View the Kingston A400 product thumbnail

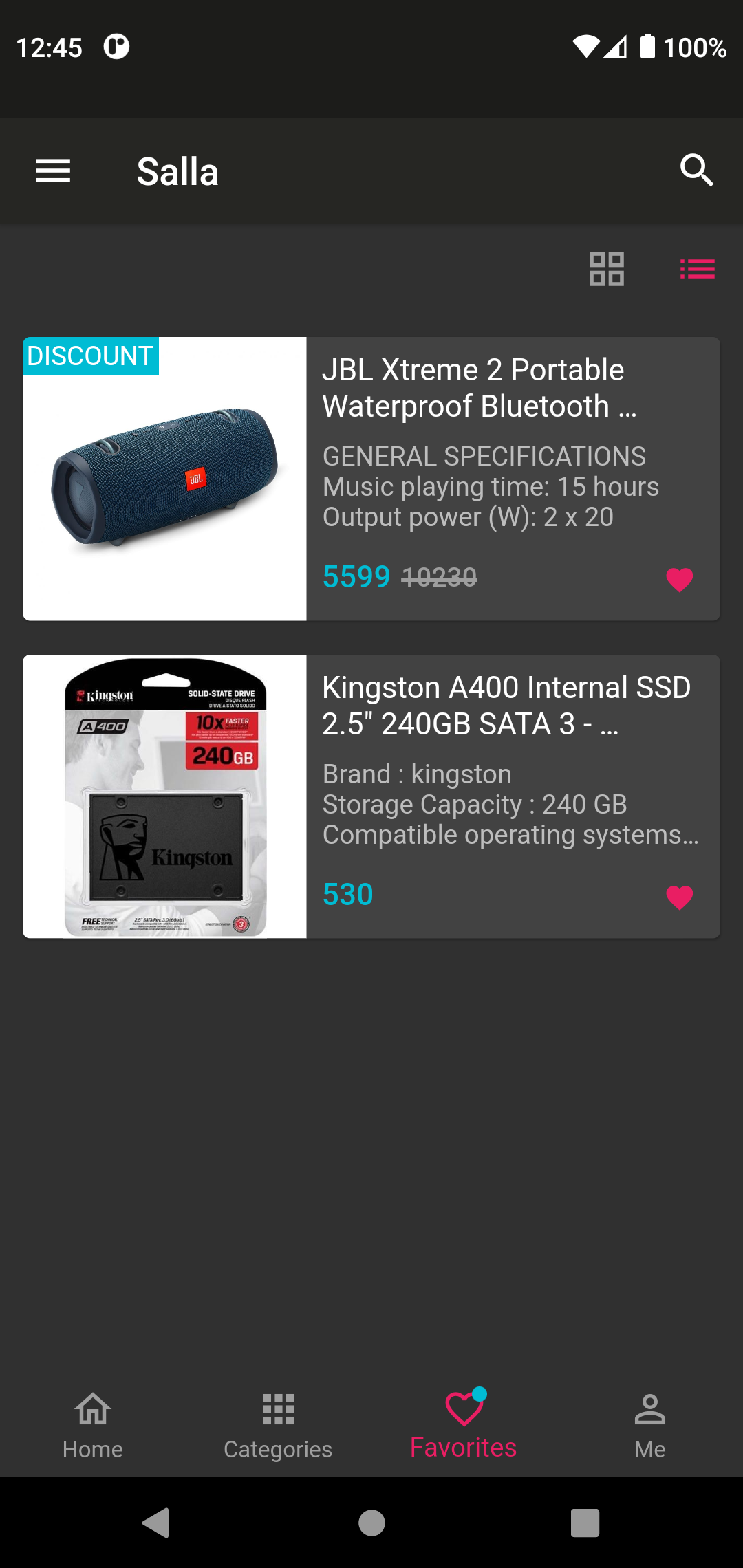tap(164, 796)
